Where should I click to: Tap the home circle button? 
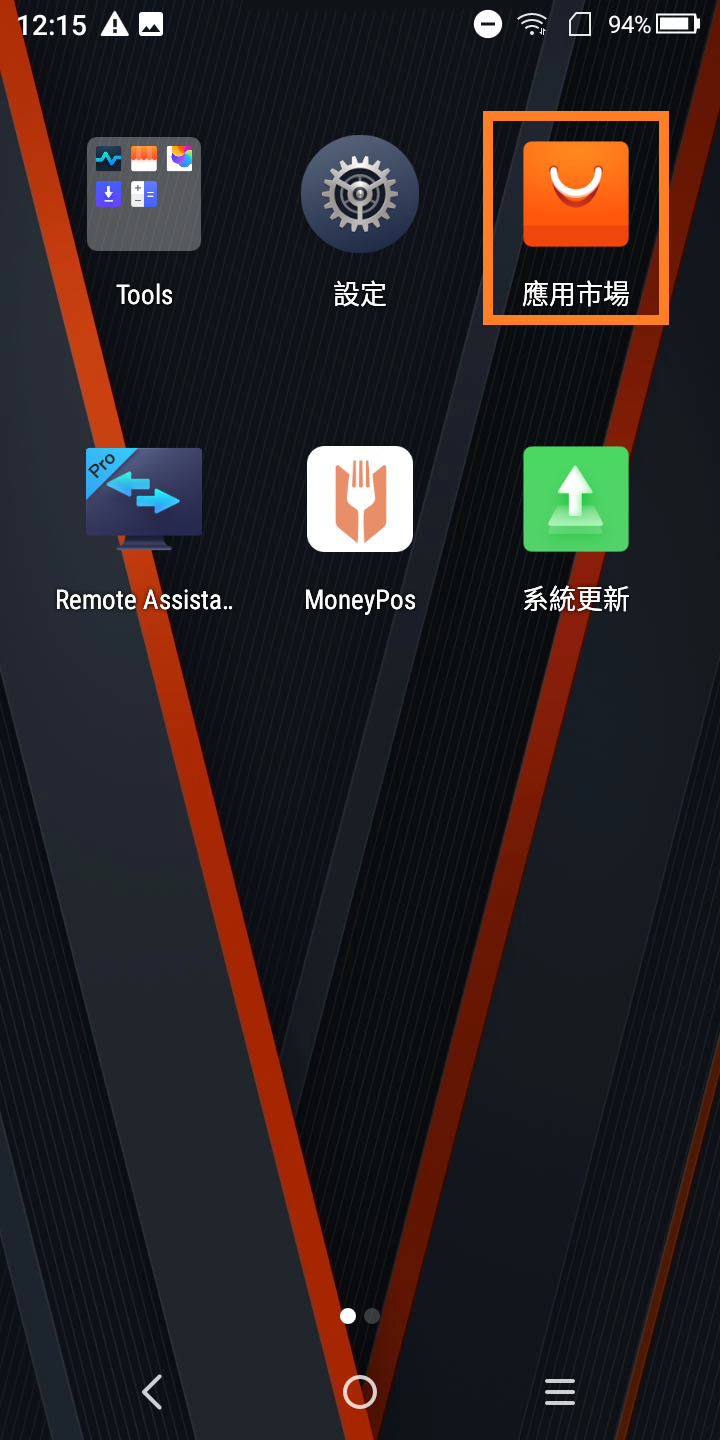[x=360, y=1391]
